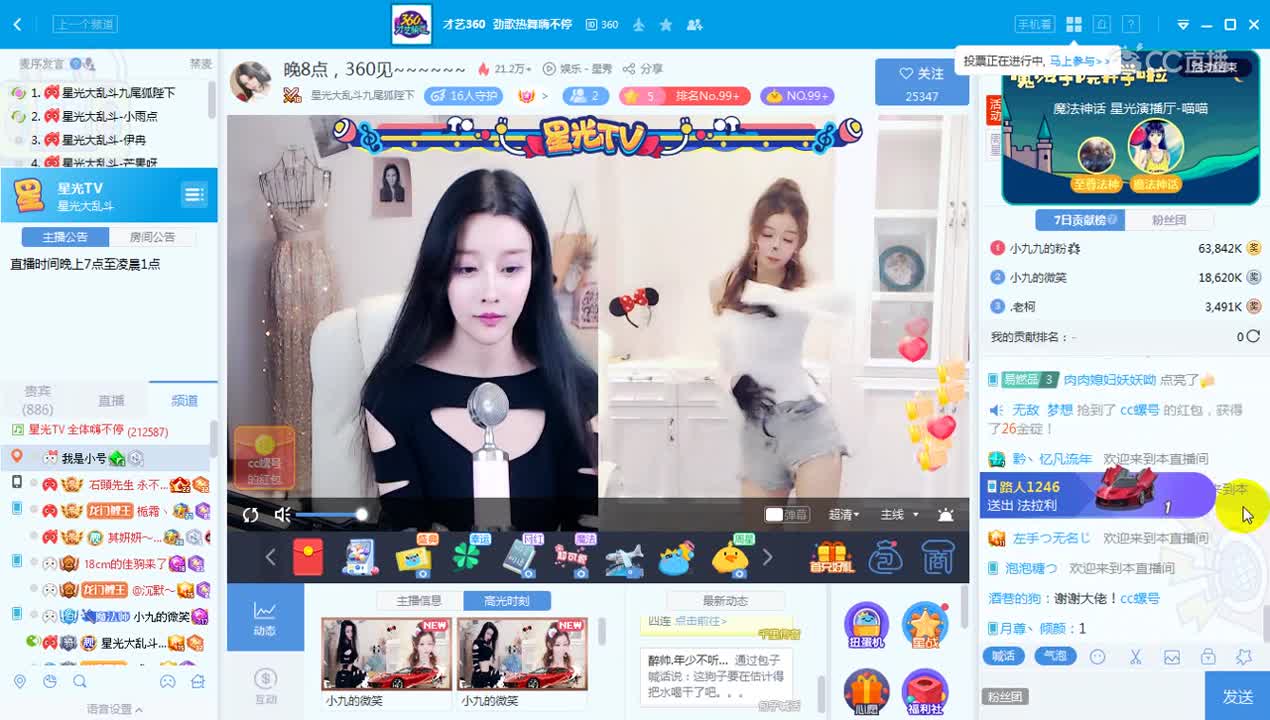This screenshot has width=1270, height=720.
Task: Share the stream via 分享
Action: (642, 69)
